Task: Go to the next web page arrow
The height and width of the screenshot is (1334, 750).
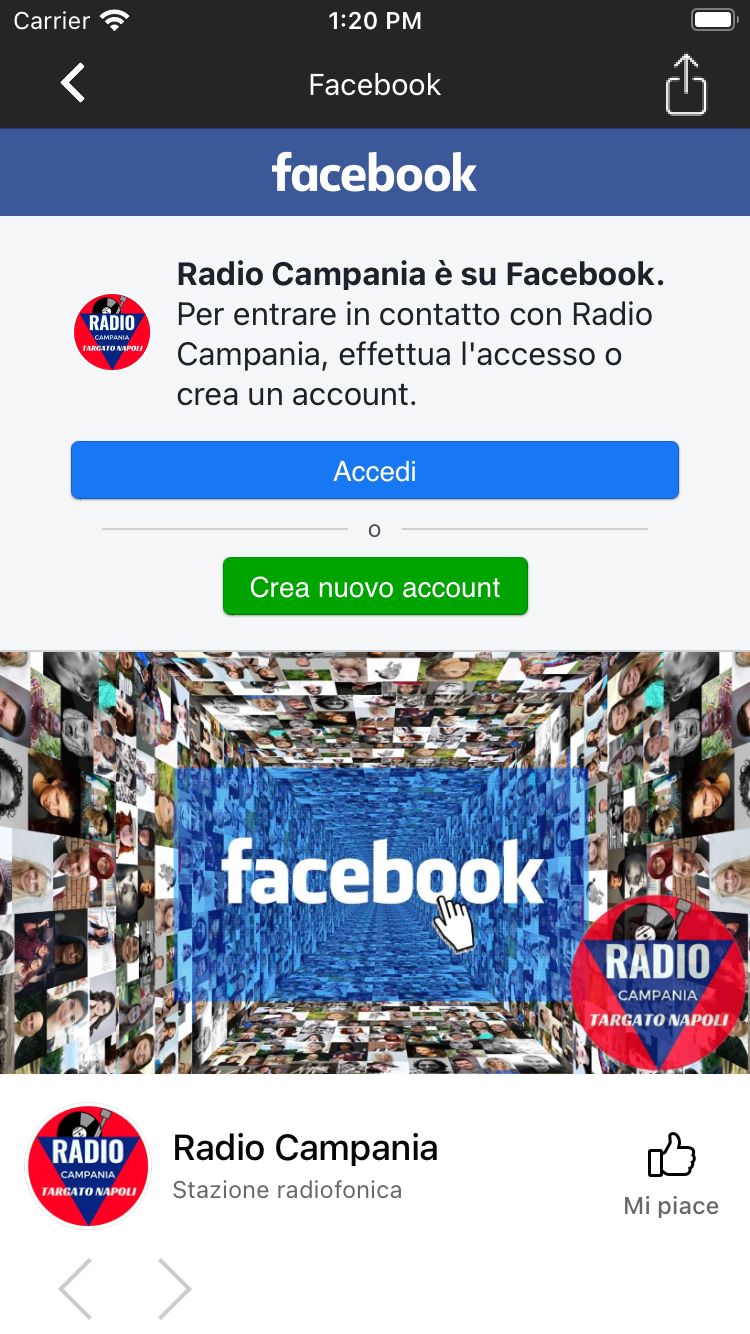Action: coord(175,1289)
